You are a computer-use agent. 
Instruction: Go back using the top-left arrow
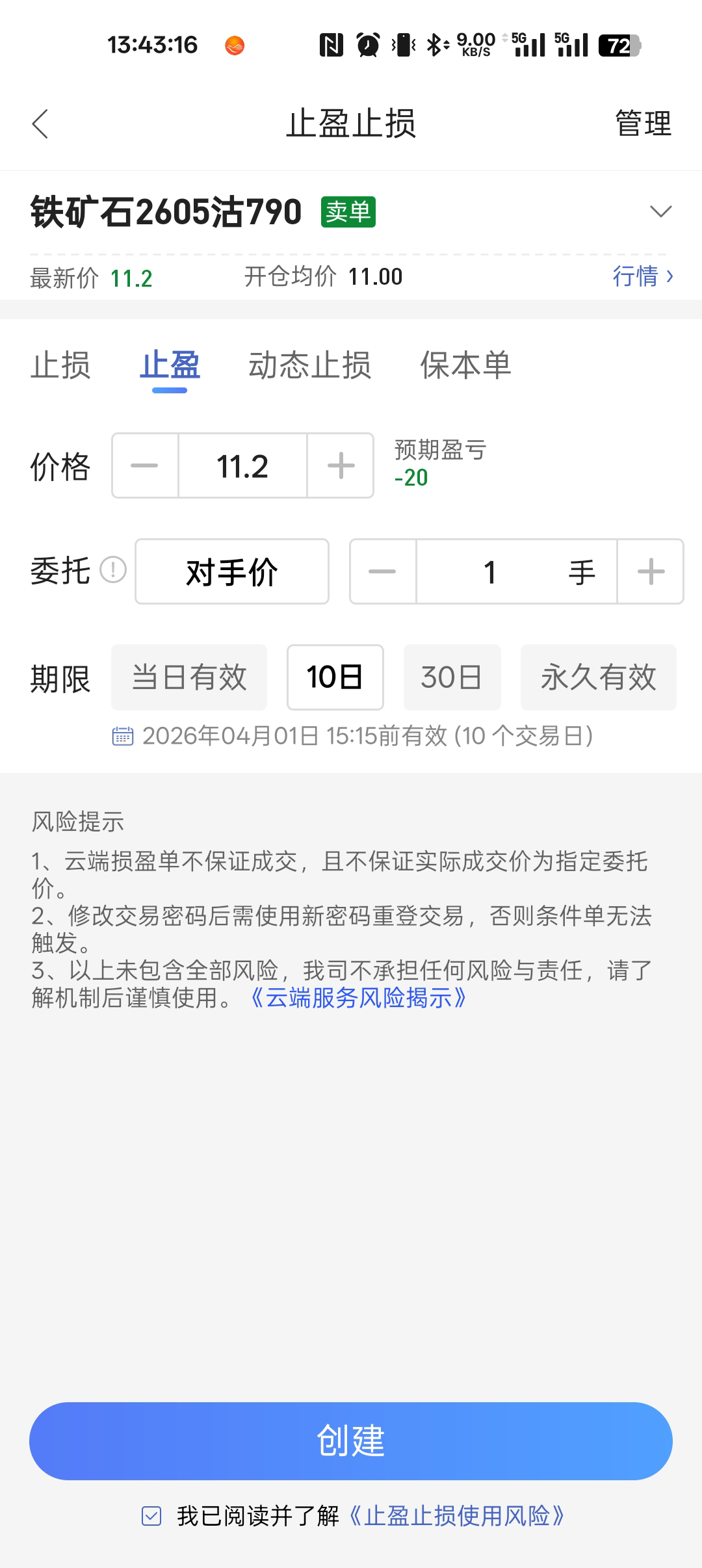(x=40, y=124)
